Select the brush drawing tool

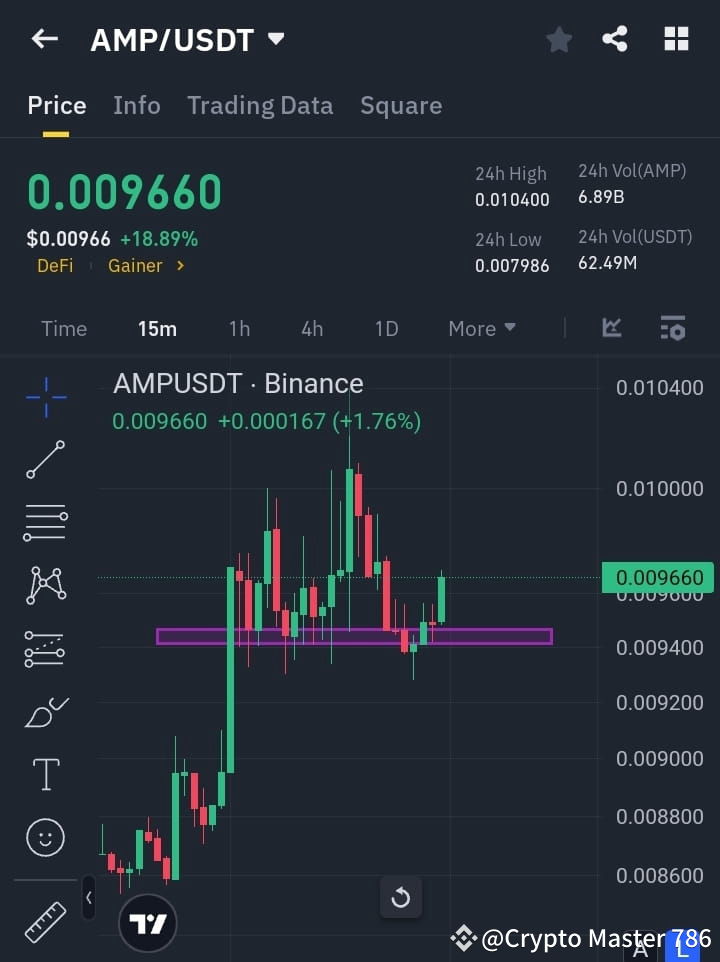point(45,711)
